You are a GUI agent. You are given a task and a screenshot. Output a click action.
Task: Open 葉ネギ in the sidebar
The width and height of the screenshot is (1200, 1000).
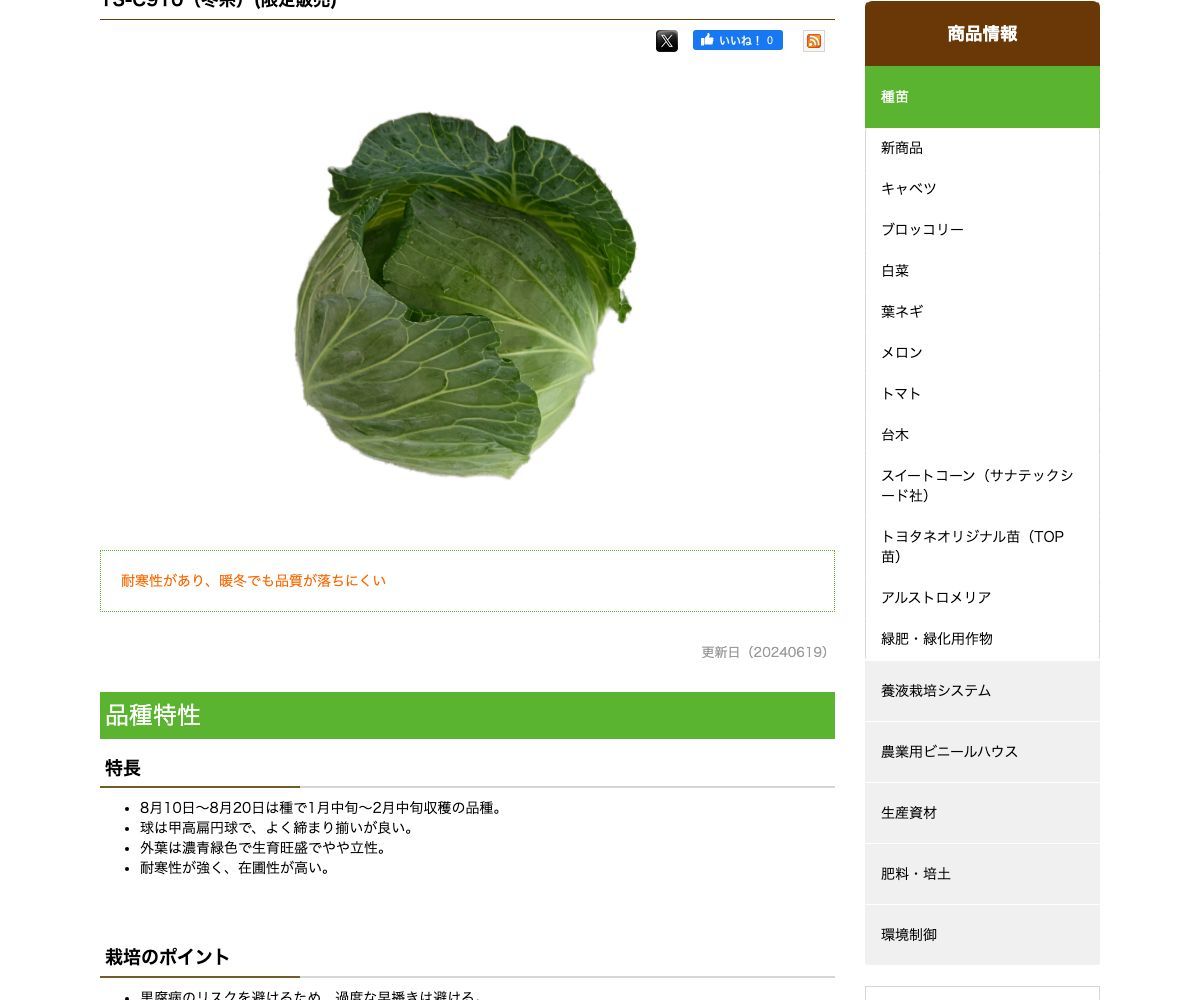pos(902,312)
